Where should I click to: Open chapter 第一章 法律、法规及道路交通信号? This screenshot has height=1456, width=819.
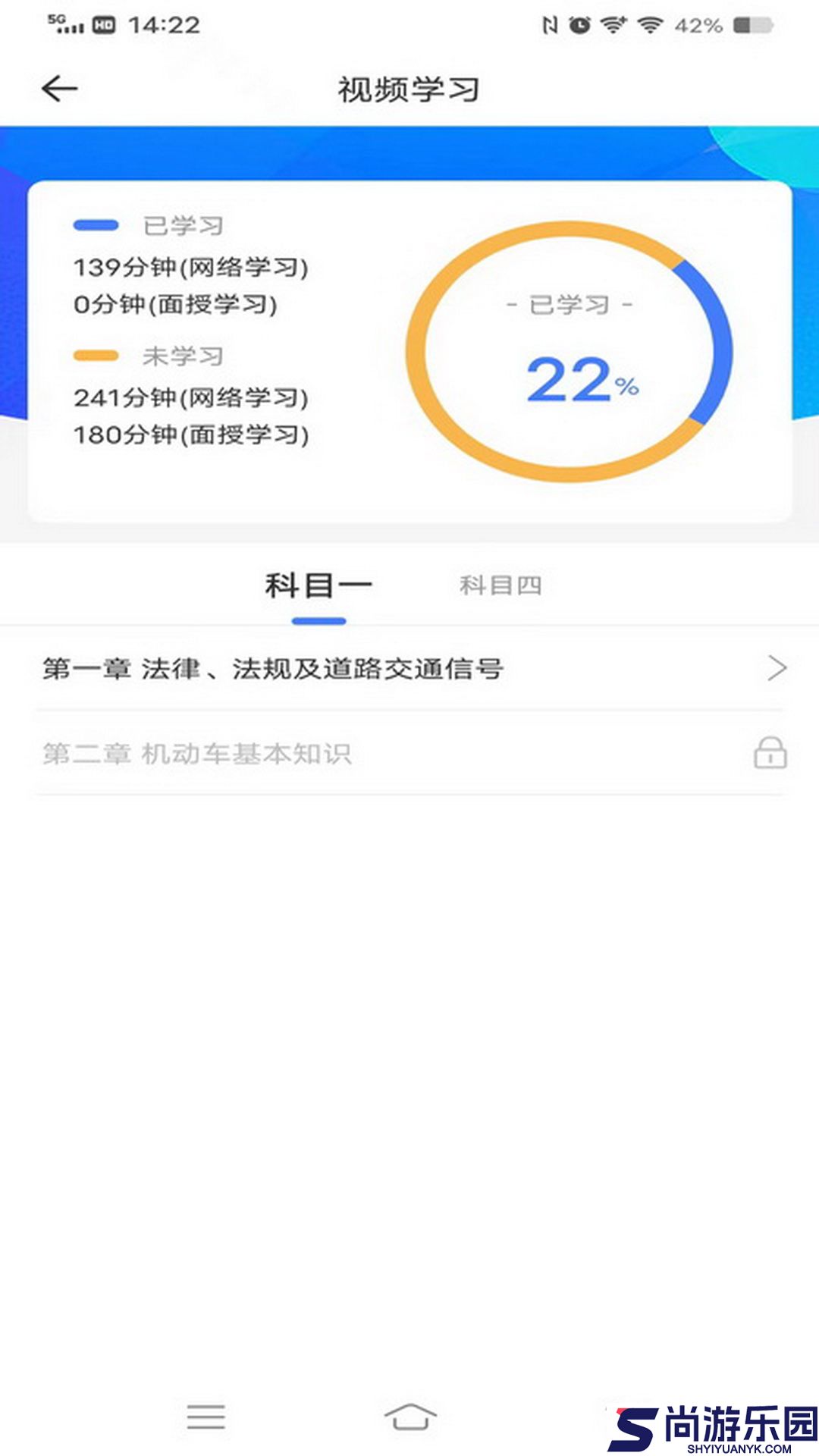point(275,669)
